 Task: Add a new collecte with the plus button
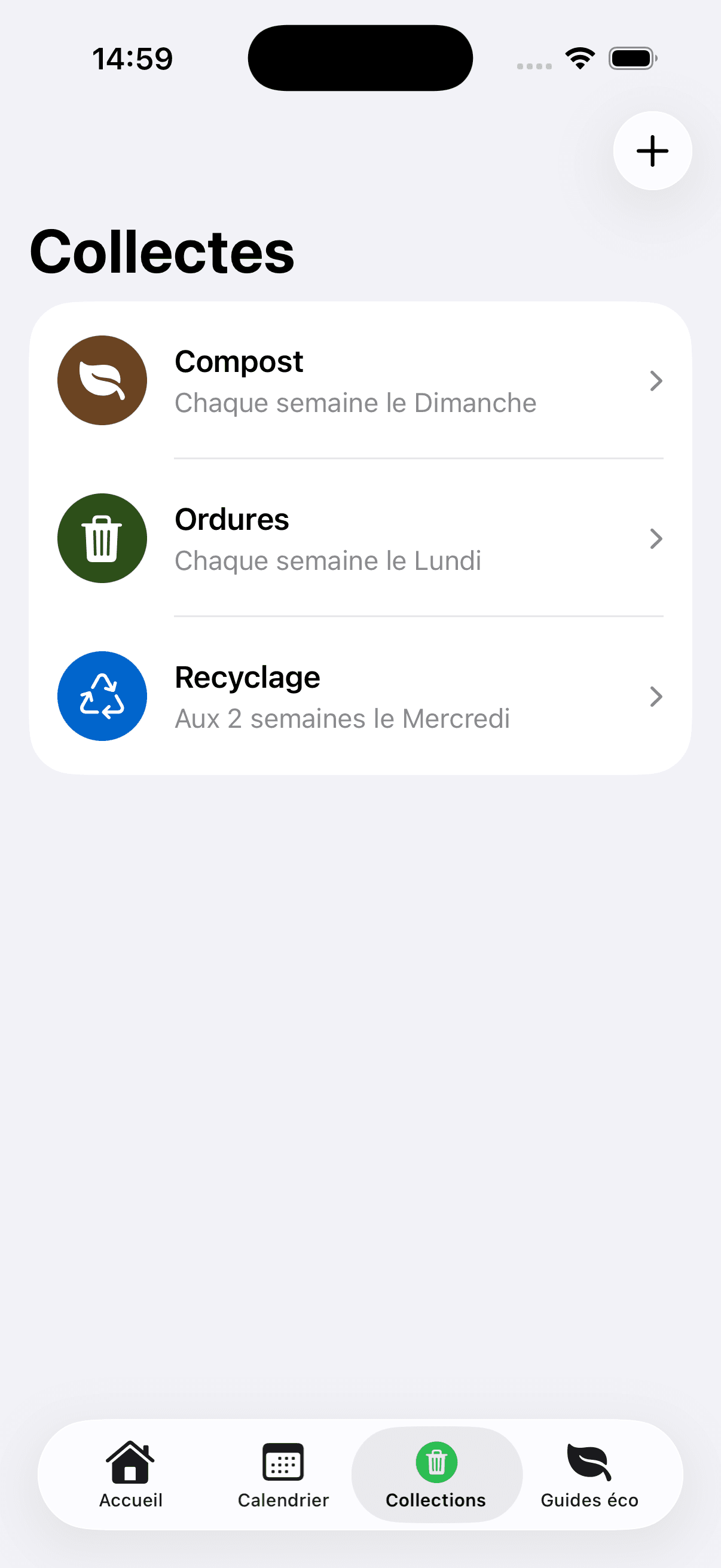click(x=652, y=151)
